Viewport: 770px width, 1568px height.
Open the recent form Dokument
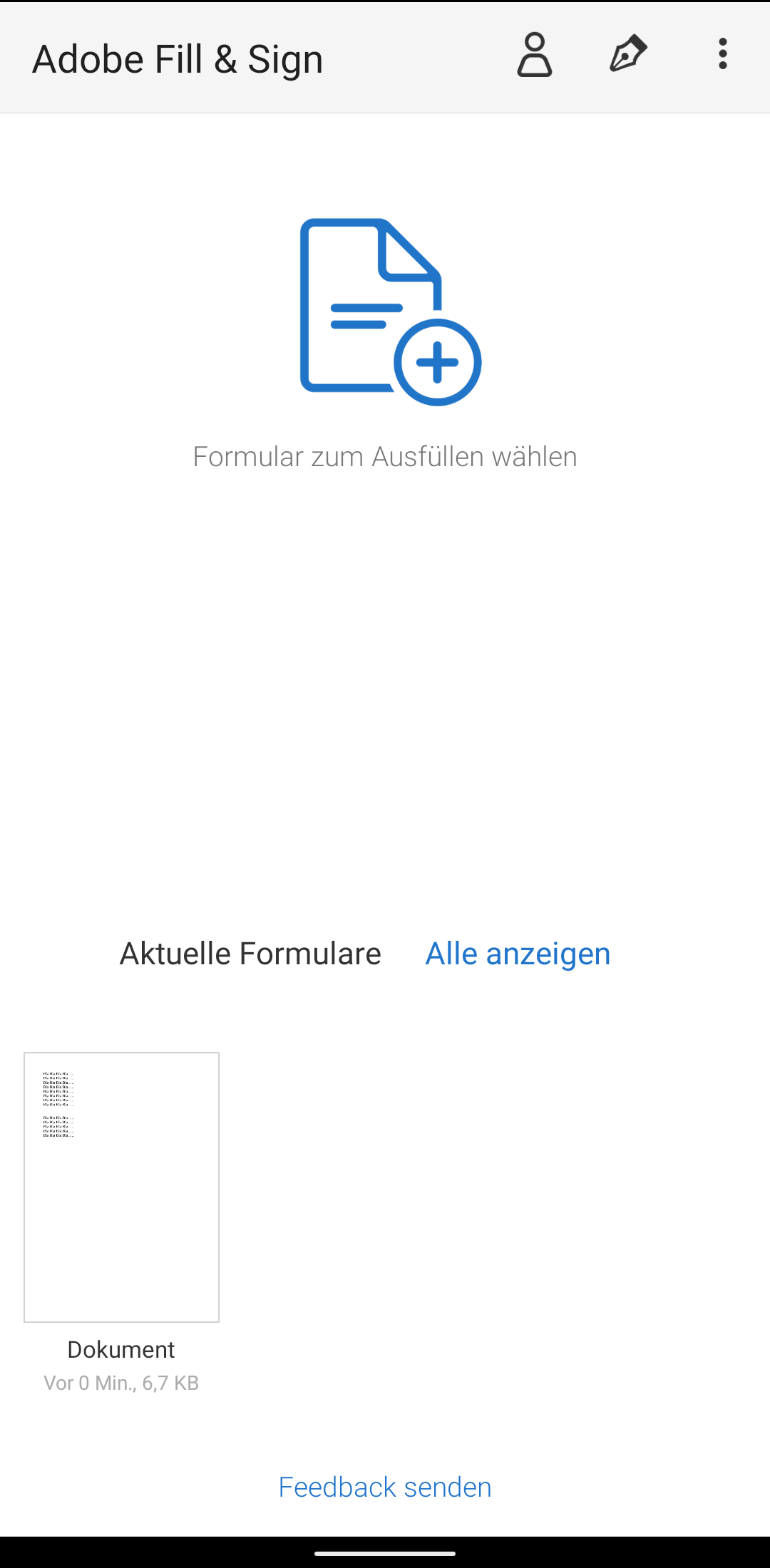121,1187
